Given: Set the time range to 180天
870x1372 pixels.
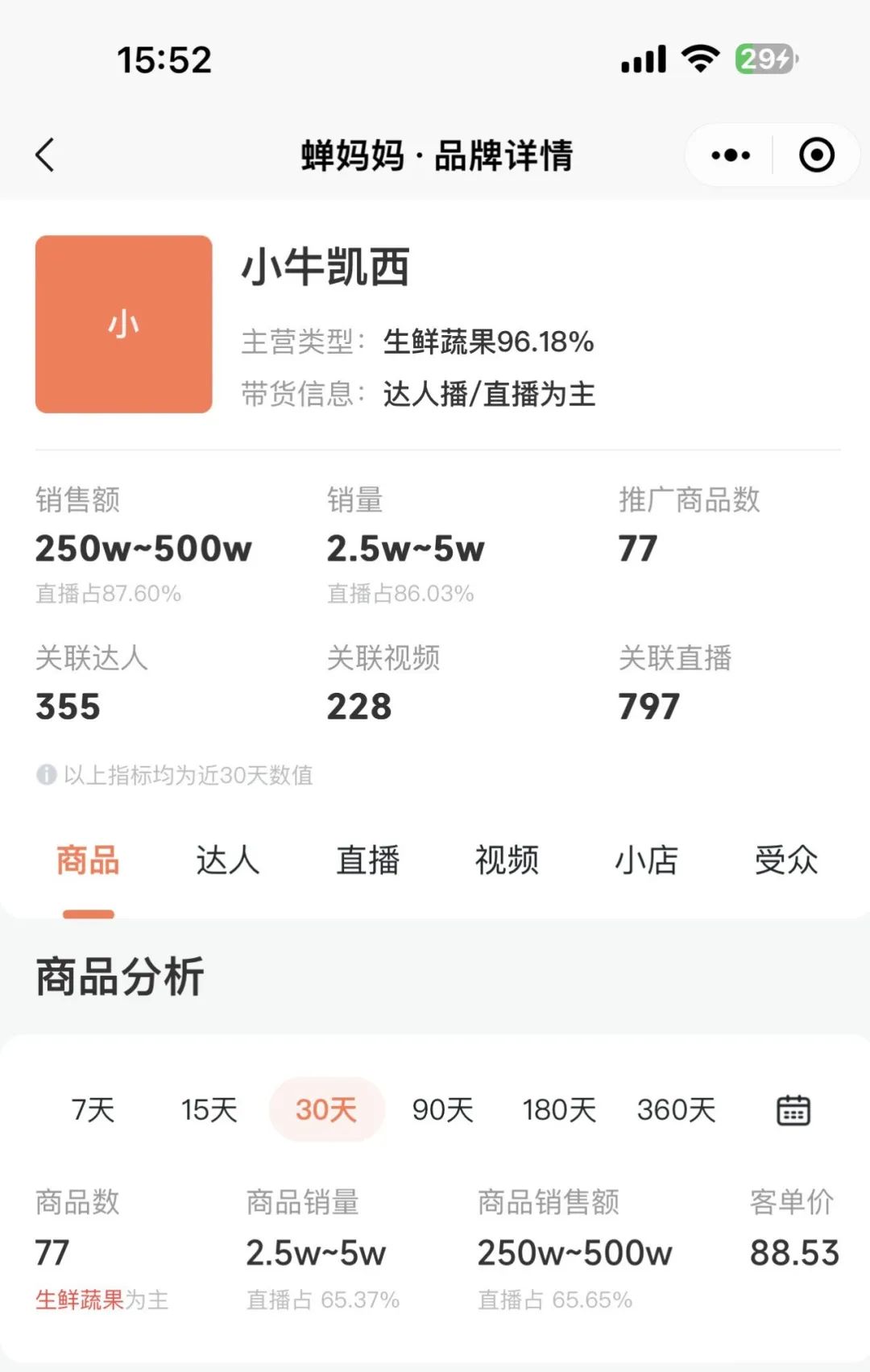Looking at the screenshot, I should coord(559,1109).
